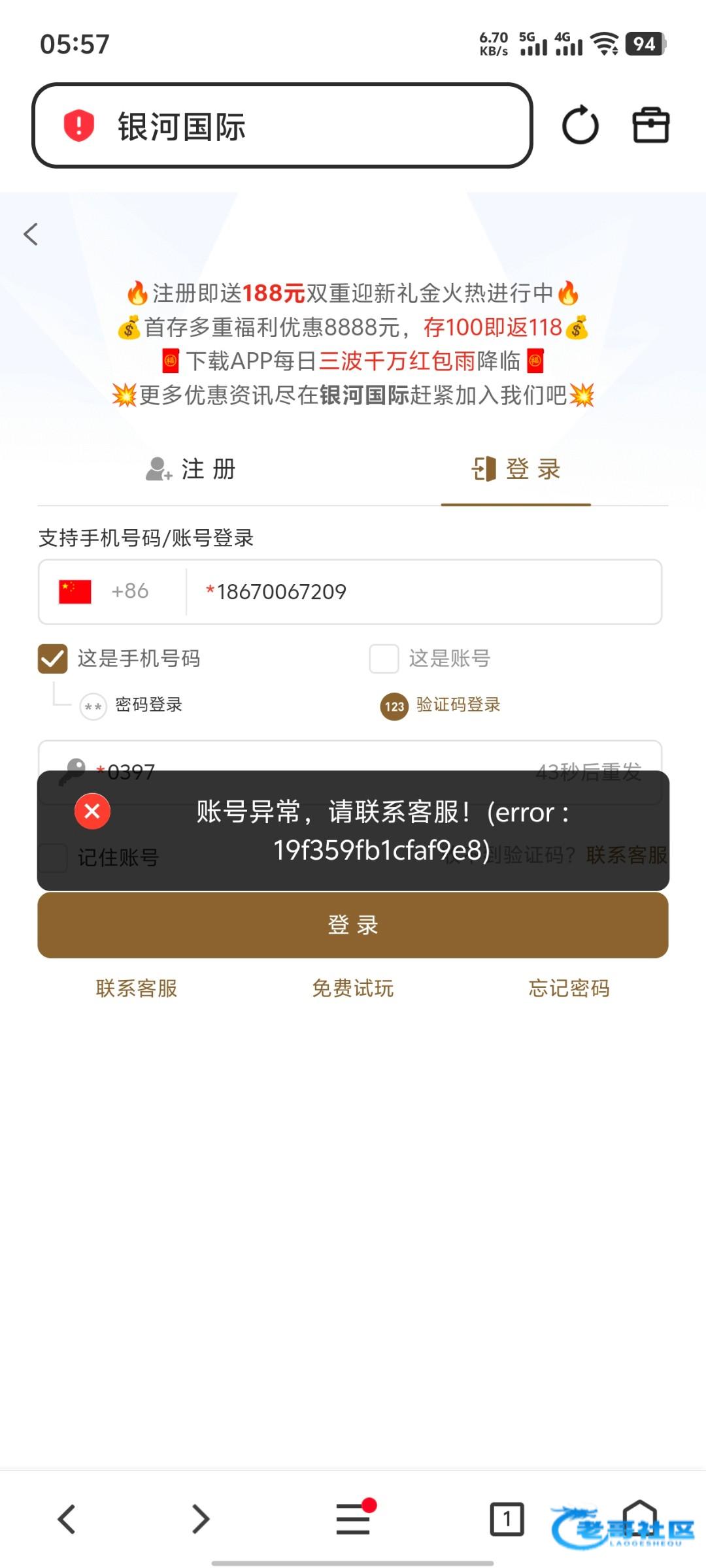Try the 免费试玩 link
This screenshot has height=1568, width=706.
click(x=353, y=988)
